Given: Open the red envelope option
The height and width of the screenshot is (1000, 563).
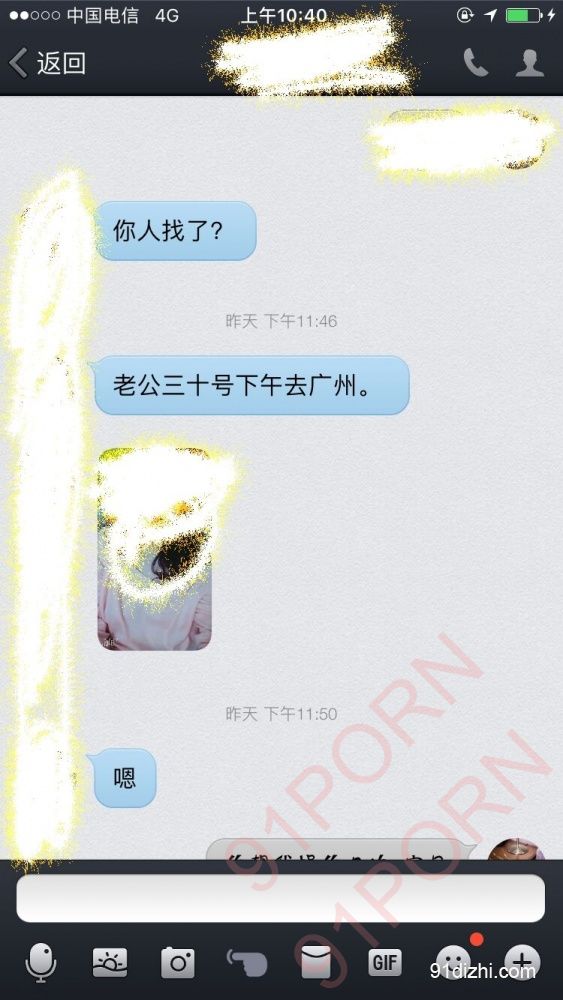Looking at the screenshot, I should 316,962.
